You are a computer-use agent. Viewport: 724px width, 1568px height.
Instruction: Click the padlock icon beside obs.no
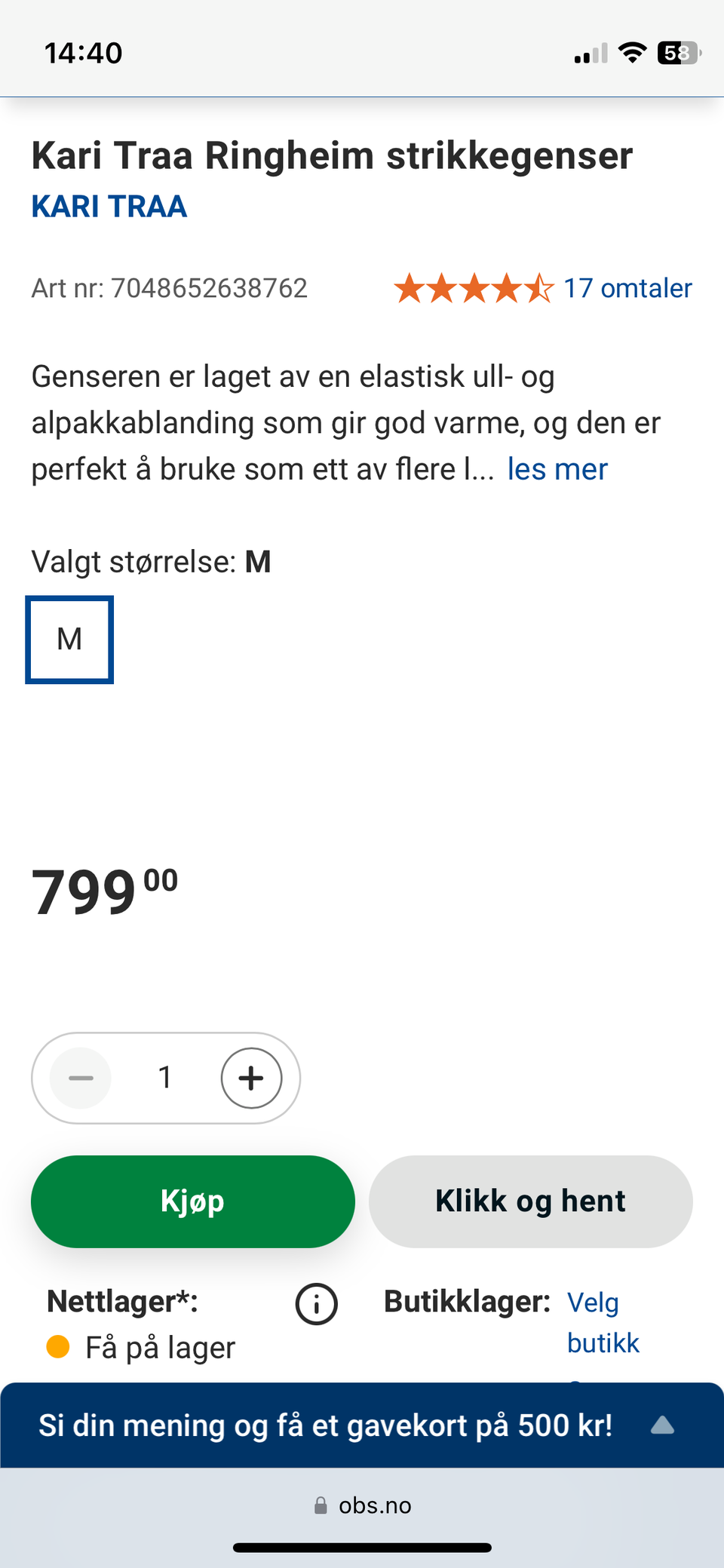click(x=321, y=1505)
